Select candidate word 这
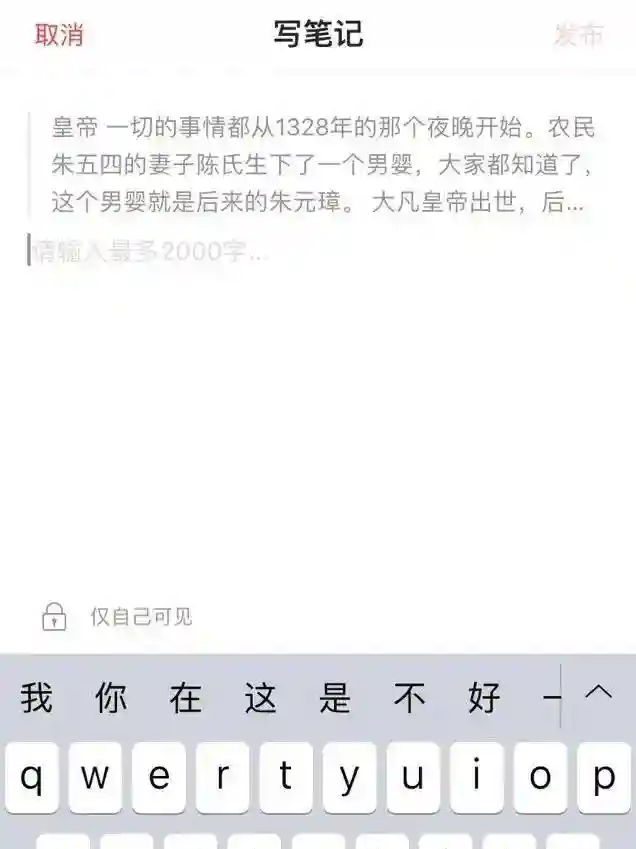This screenshot has width=636, height=849. click(261, 698)
